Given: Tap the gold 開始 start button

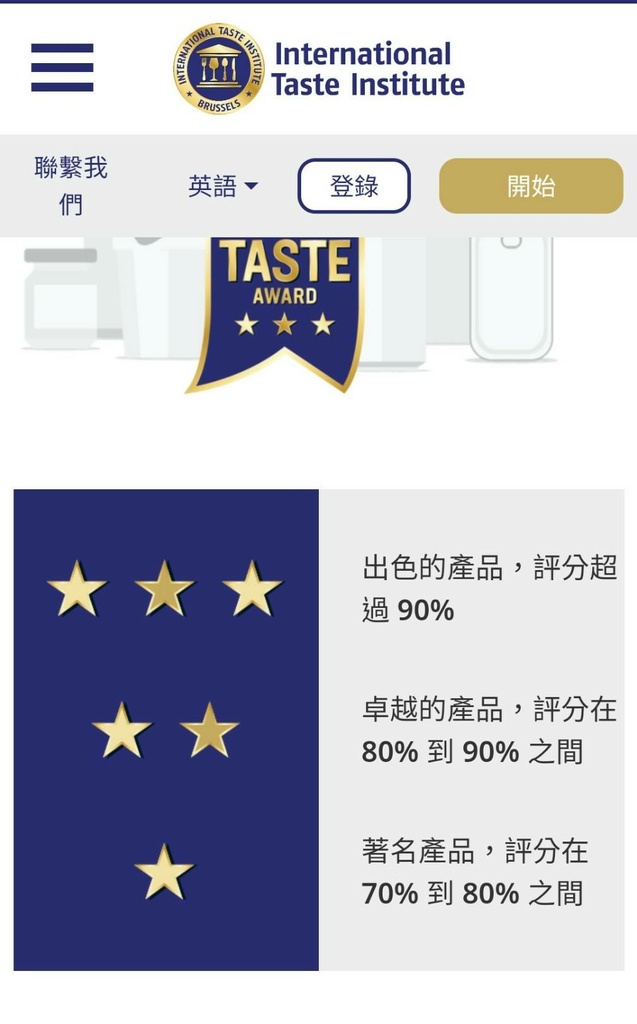Looking at the screenshot, I should (x=531, y=186).
